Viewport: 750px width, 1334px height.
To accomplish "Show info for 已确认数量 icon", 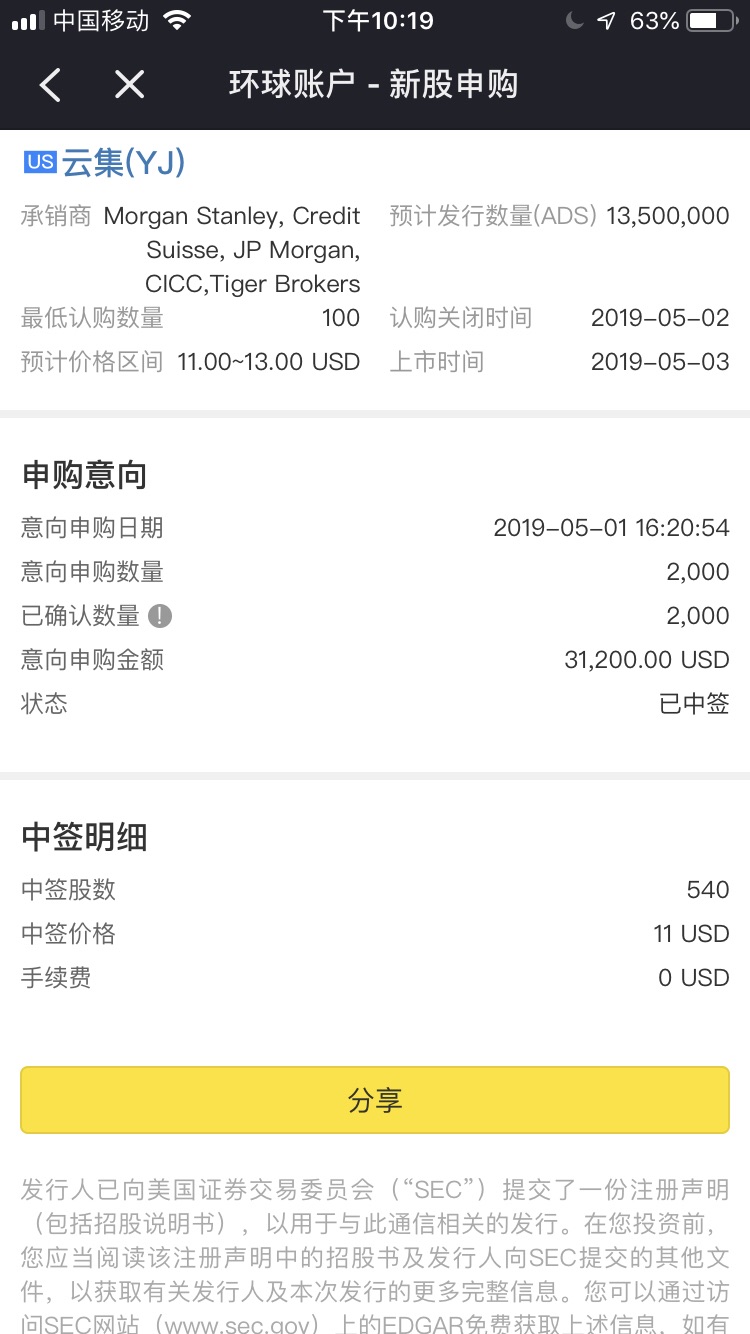I will point(160,616).
